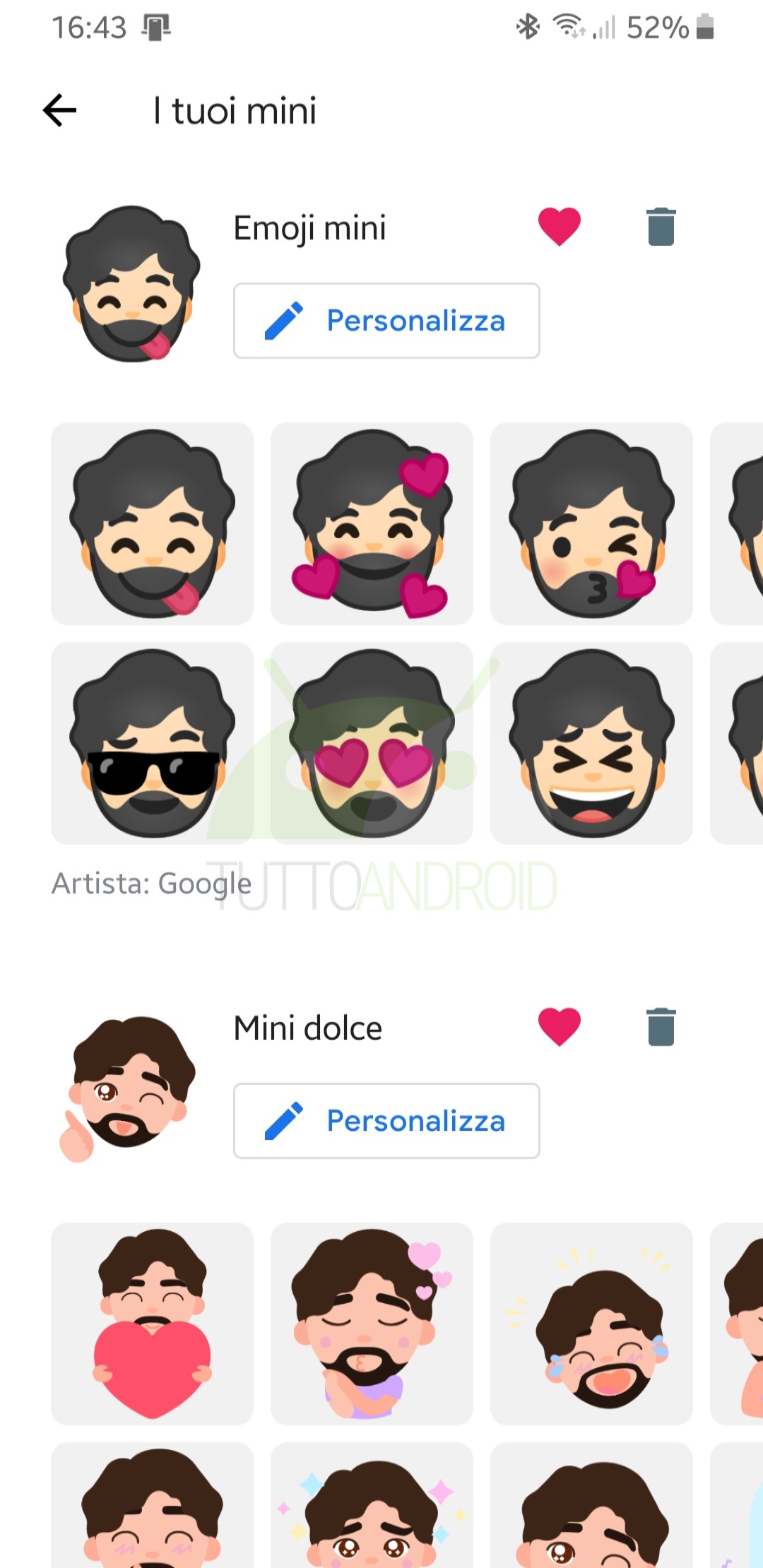Pick the Emoji mini sunglasses sticker

point(152,743)
